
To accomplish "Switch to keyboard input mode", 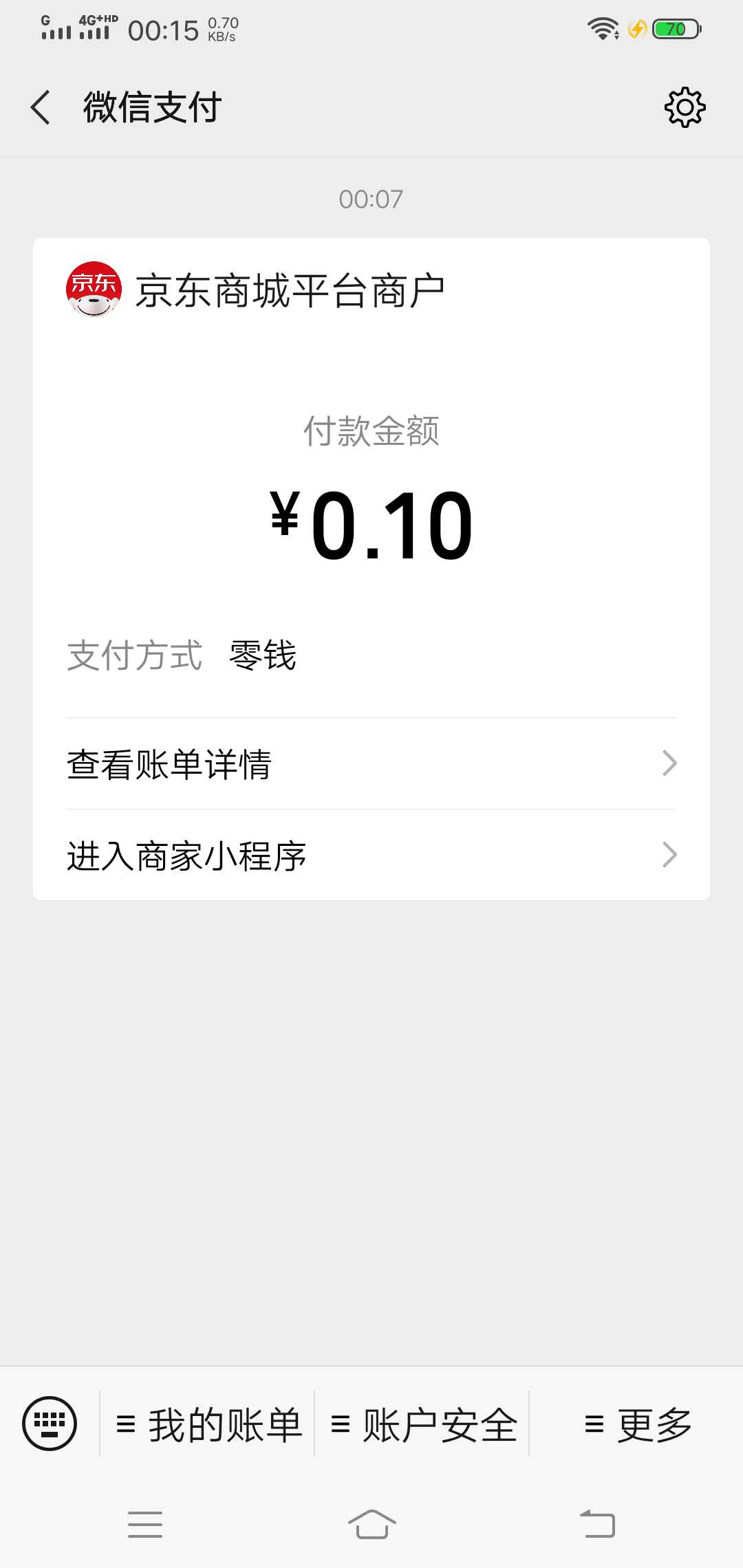I will [x=50, y=1423].
